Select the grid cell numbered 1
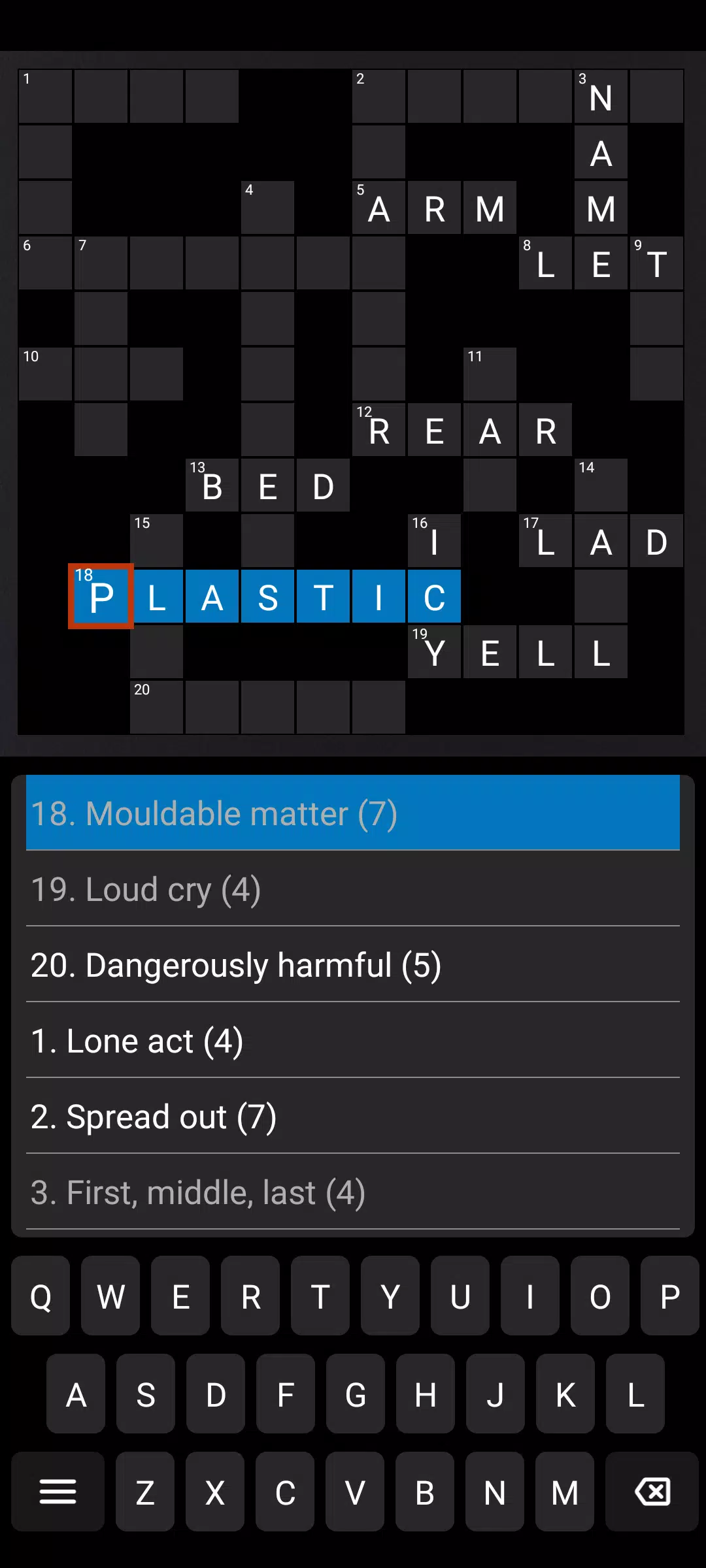This screenshot has width=706, height=1568. coord(45,97)
